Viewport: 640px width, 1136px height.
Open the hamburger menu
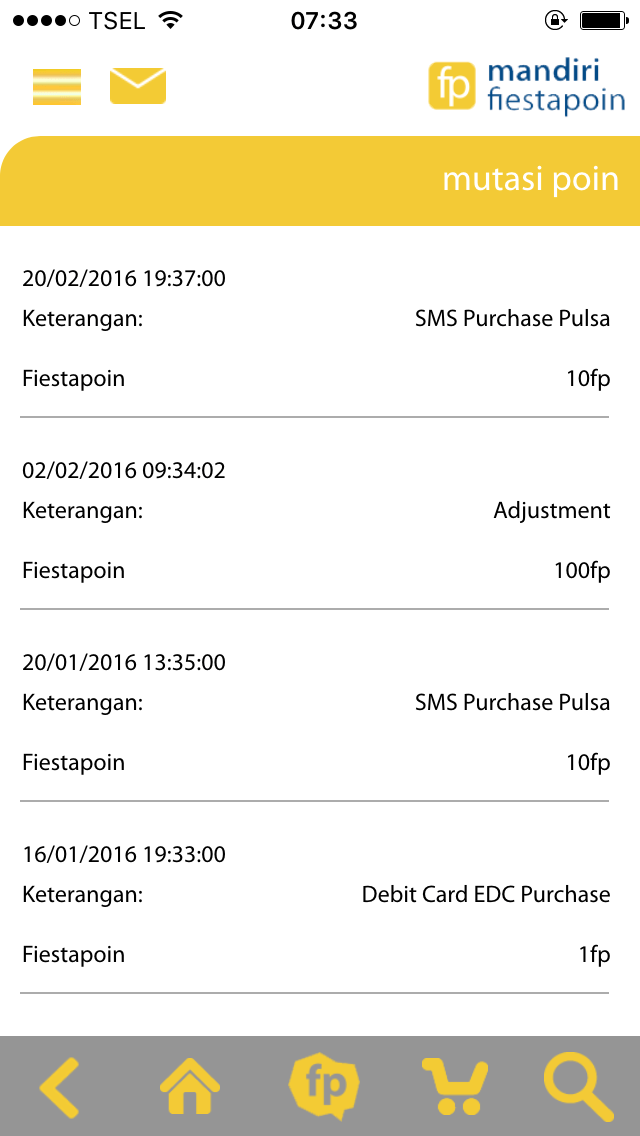(x=57, y=87)
